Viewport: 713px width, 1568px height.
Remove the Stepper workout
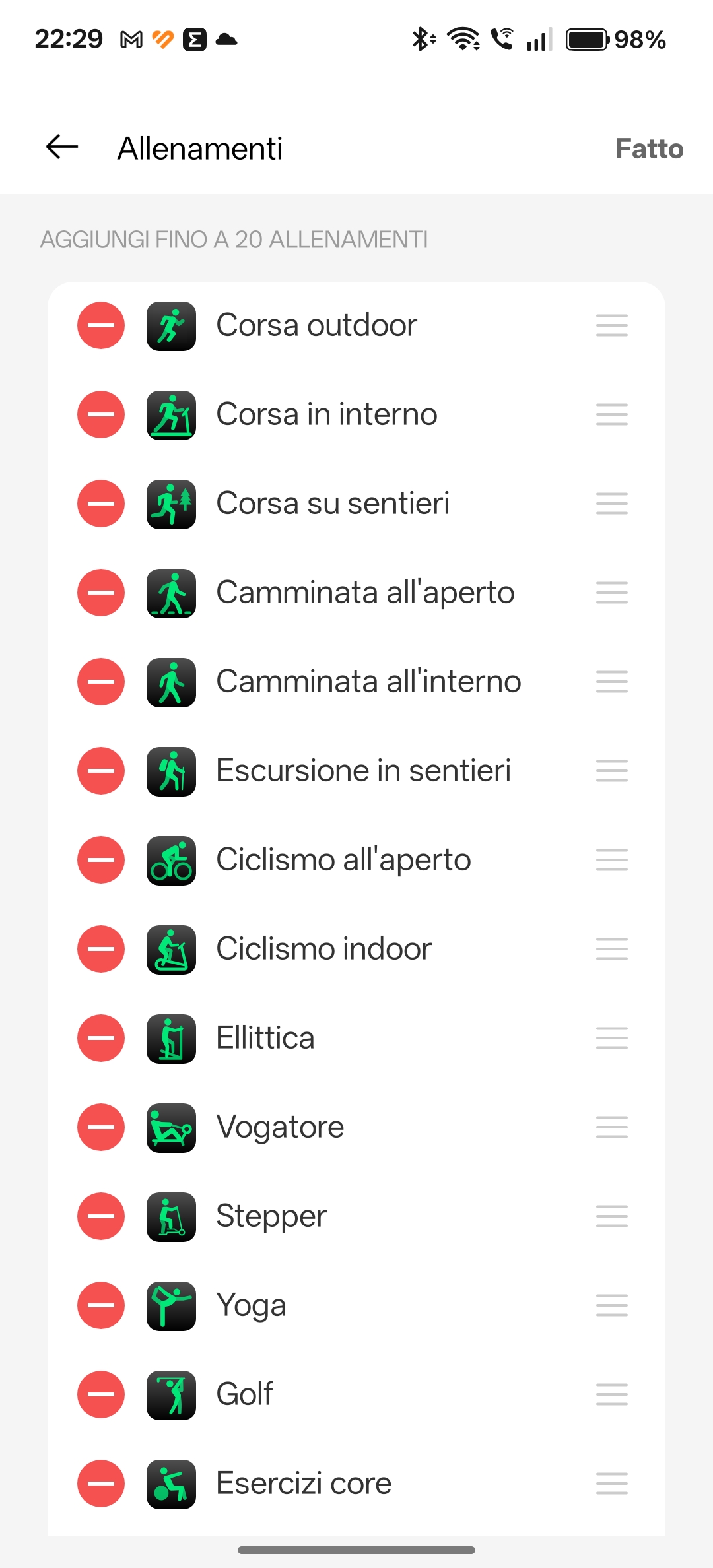click(x=101, y=1216)
